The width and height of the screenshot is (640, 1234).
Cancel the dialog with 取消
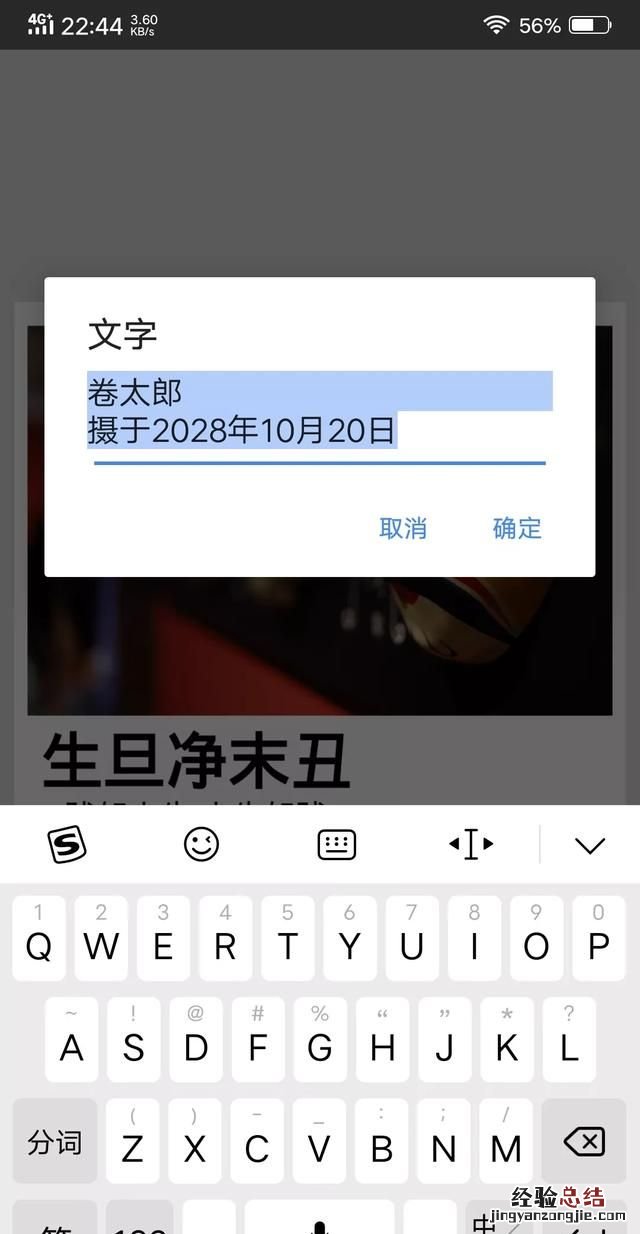403,528
